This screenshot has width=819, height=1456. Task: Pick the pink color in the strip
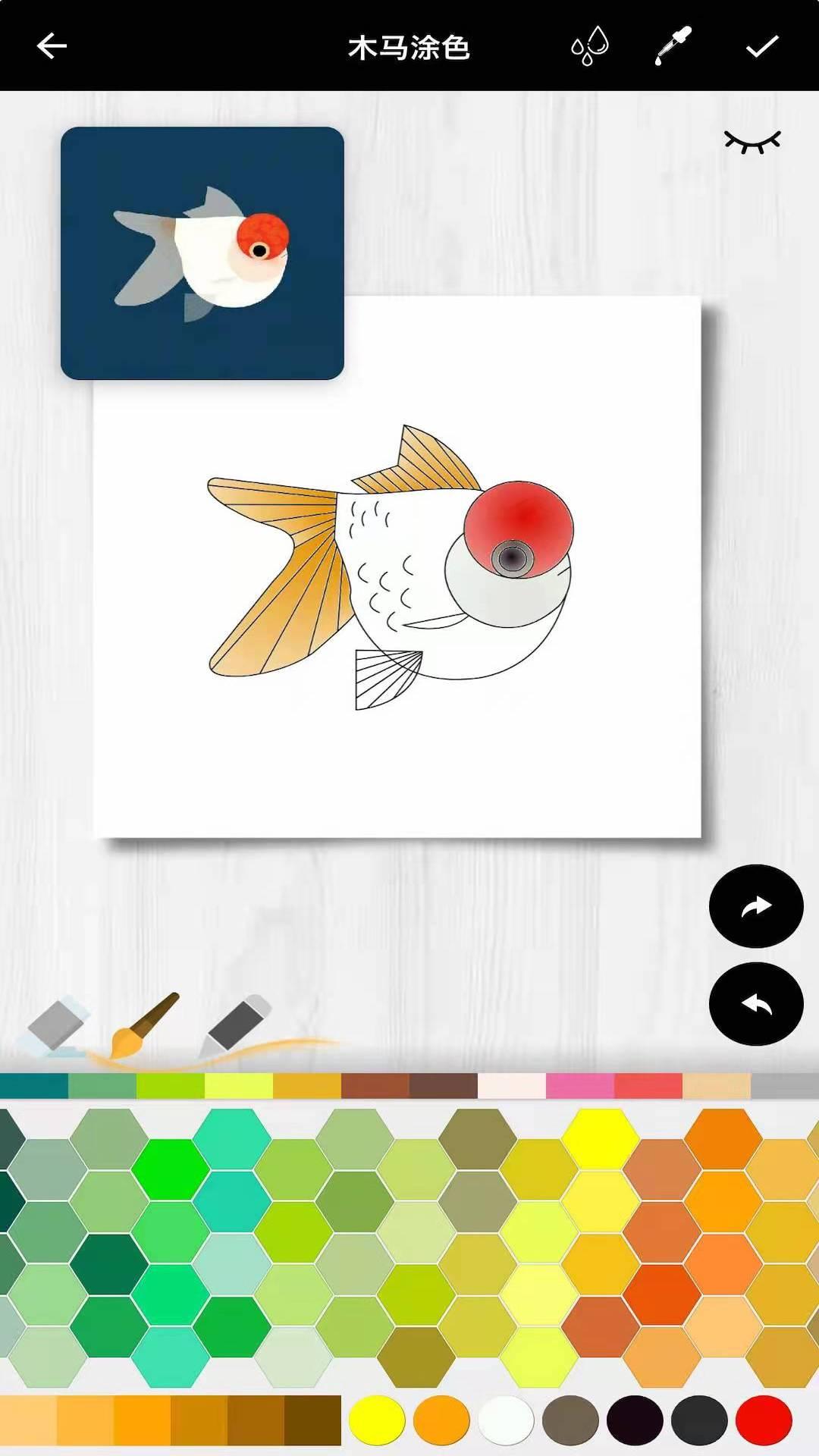pyautogui.click(x=579, y=1086)
